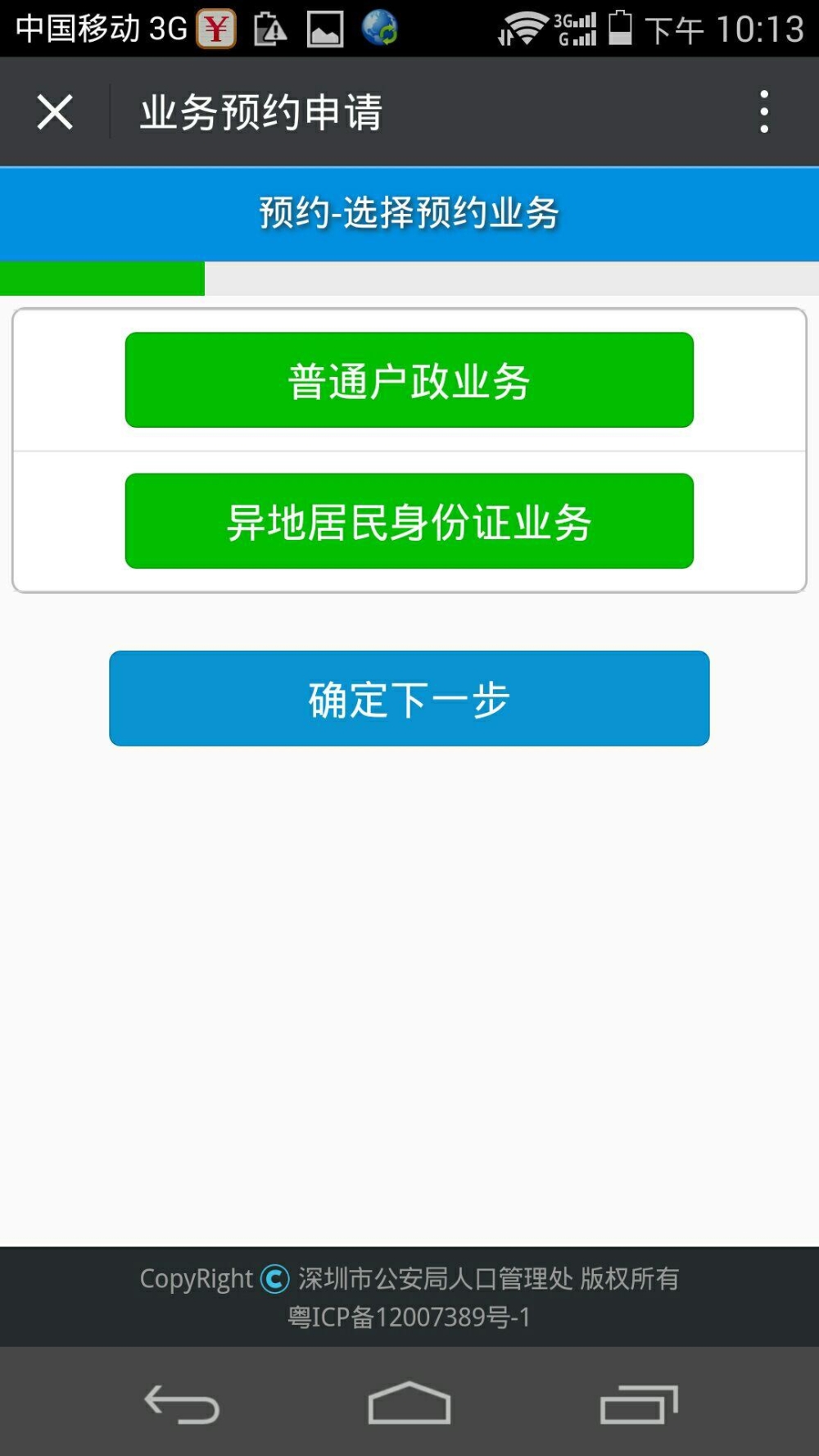Close the 业务预约申请 page

[x=55, y=112]
